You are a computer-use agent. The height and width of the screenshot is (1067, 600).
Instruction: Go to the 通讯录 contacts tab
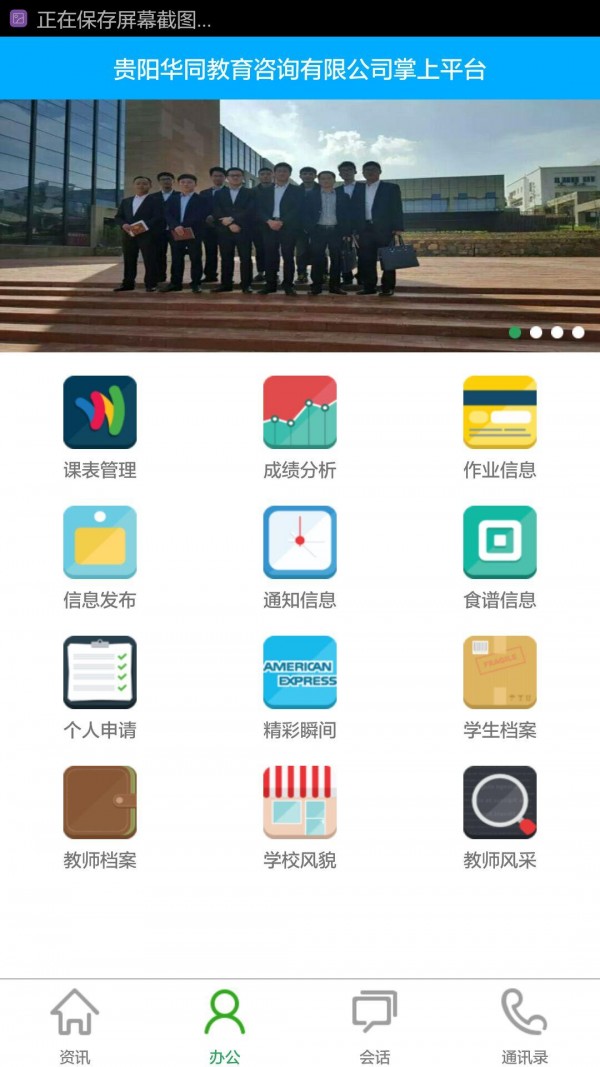(524, 1025)
